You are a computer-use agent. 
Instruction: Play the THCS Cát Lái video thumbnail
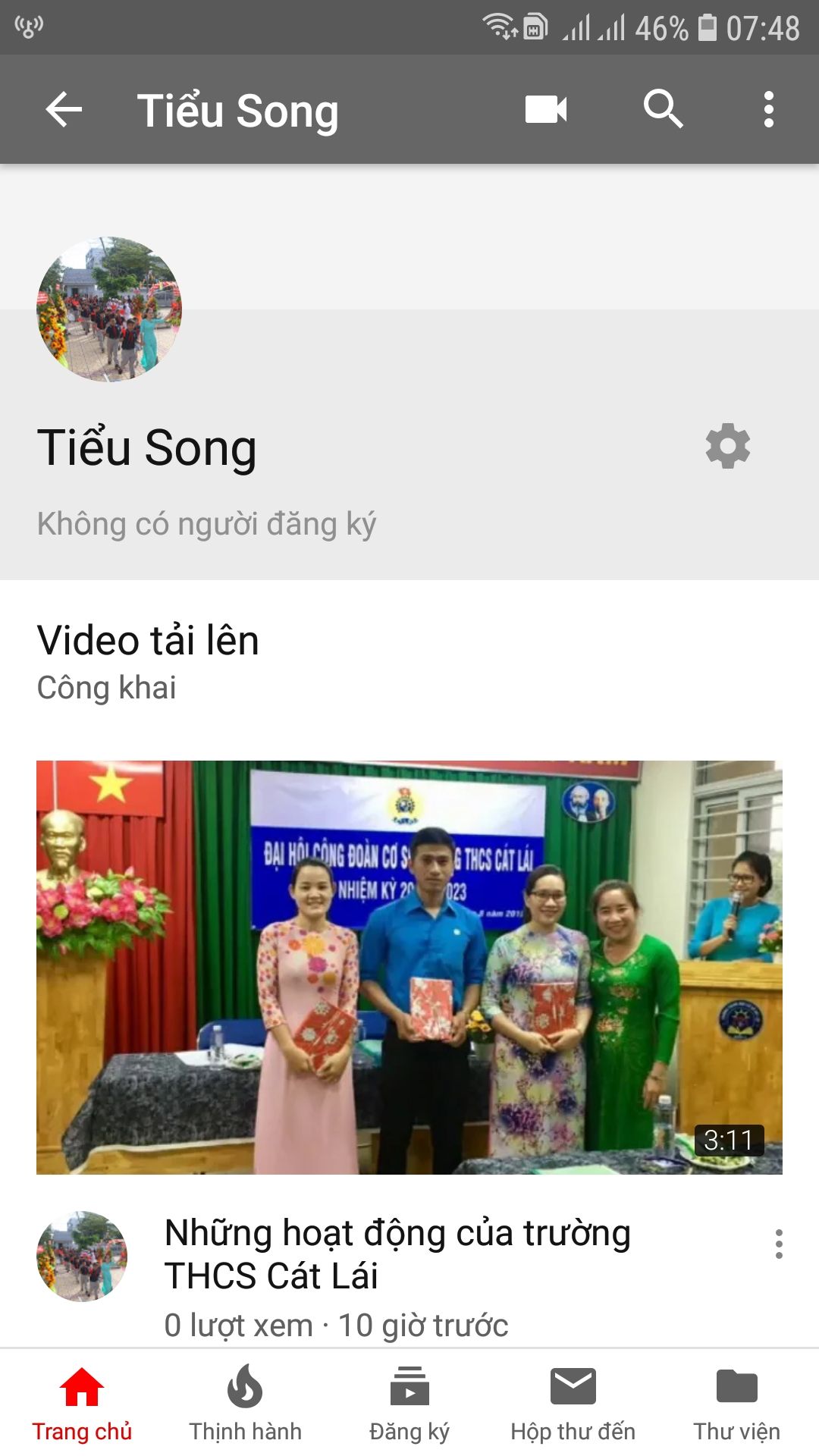click(409, 967)
